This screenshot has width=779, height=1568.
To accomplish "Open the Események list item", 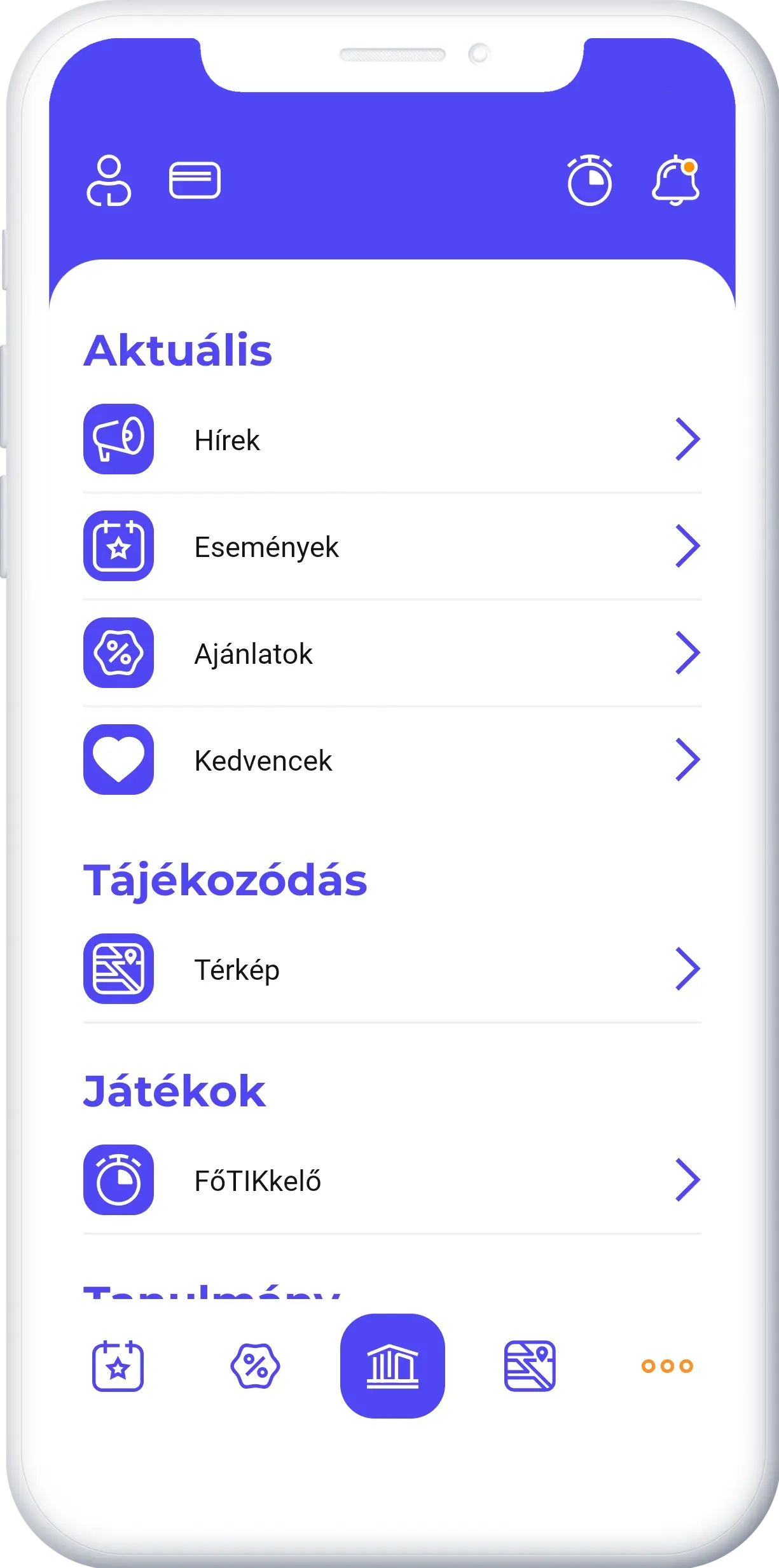I will tap(392, 546).
